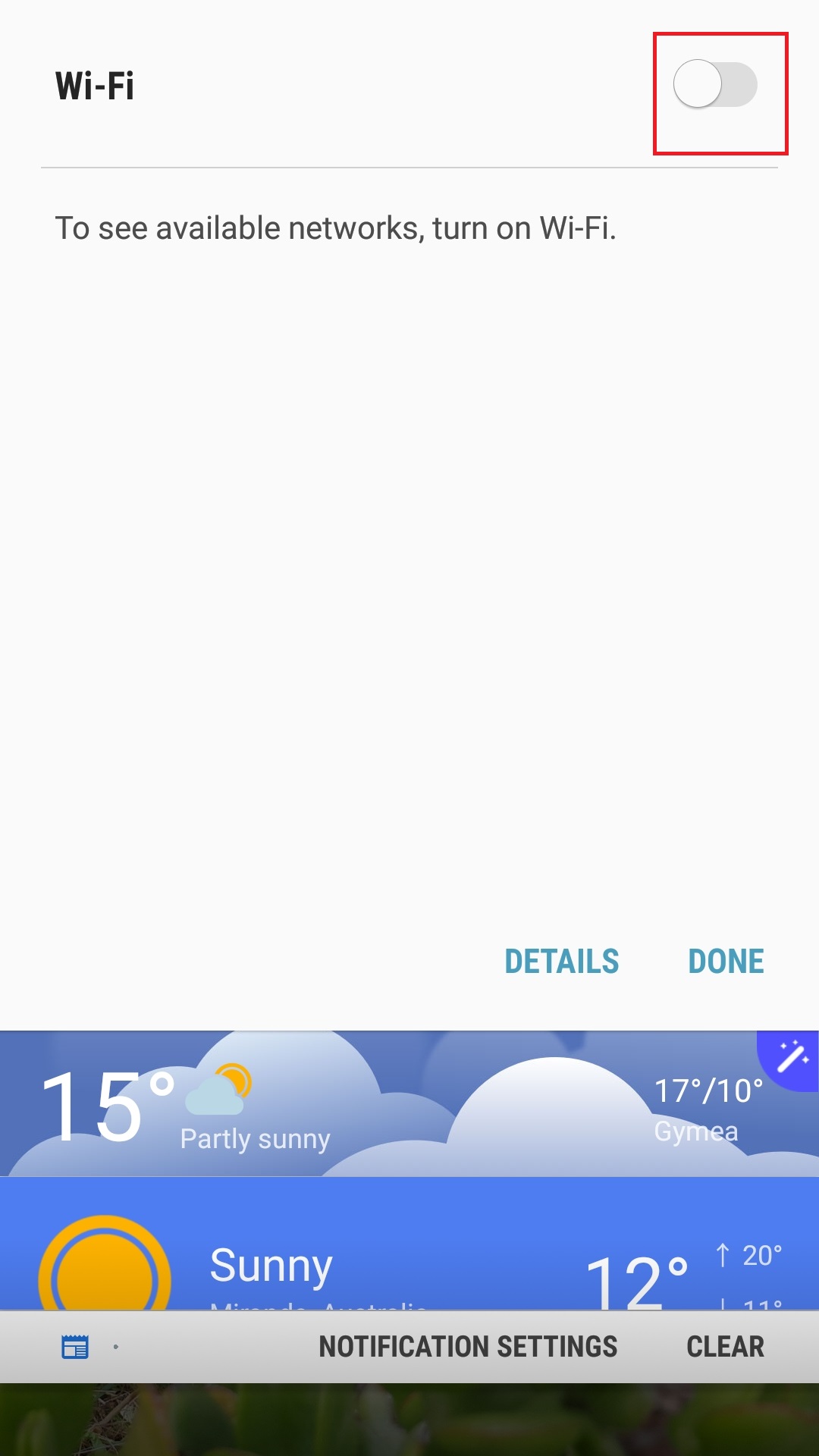Clear all notifications
The width and height of the screenshot is (819, 1456).
click(725, 1347)
